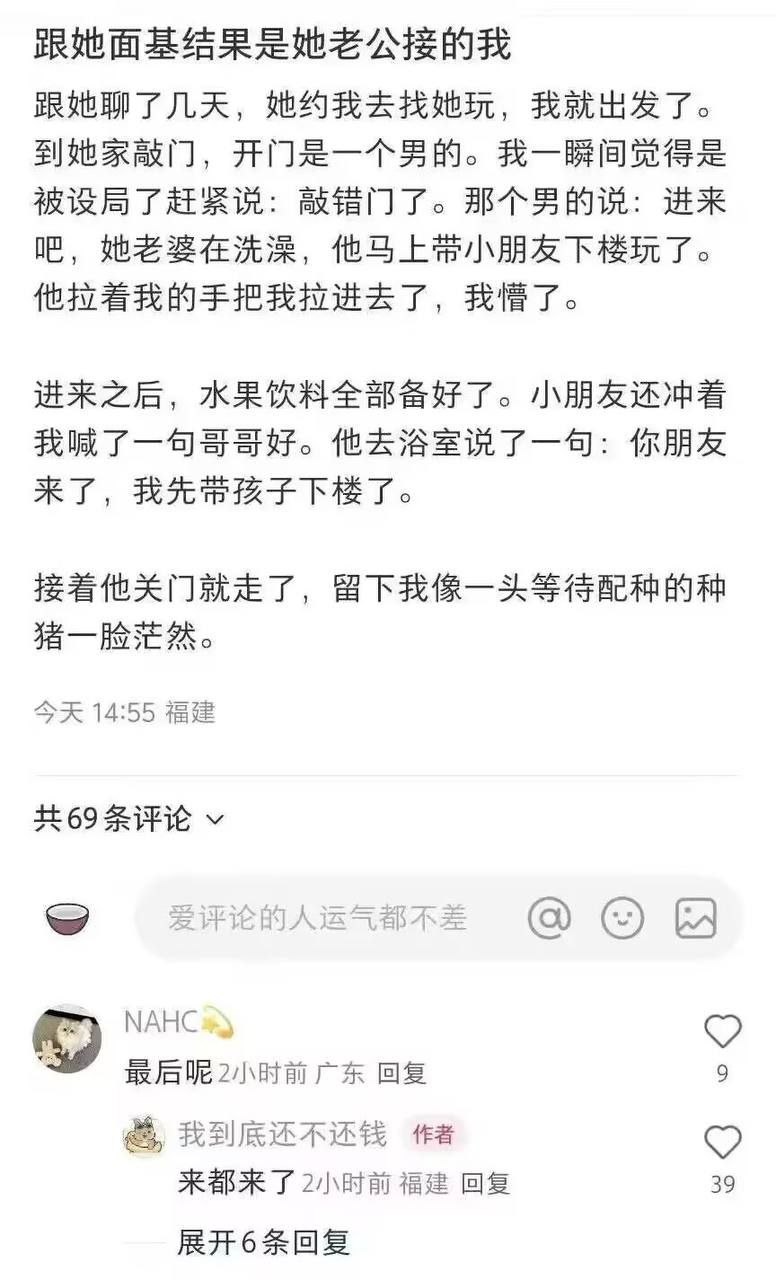Reply to NAHC's comment 最后呢

(x=402, y=1073)
